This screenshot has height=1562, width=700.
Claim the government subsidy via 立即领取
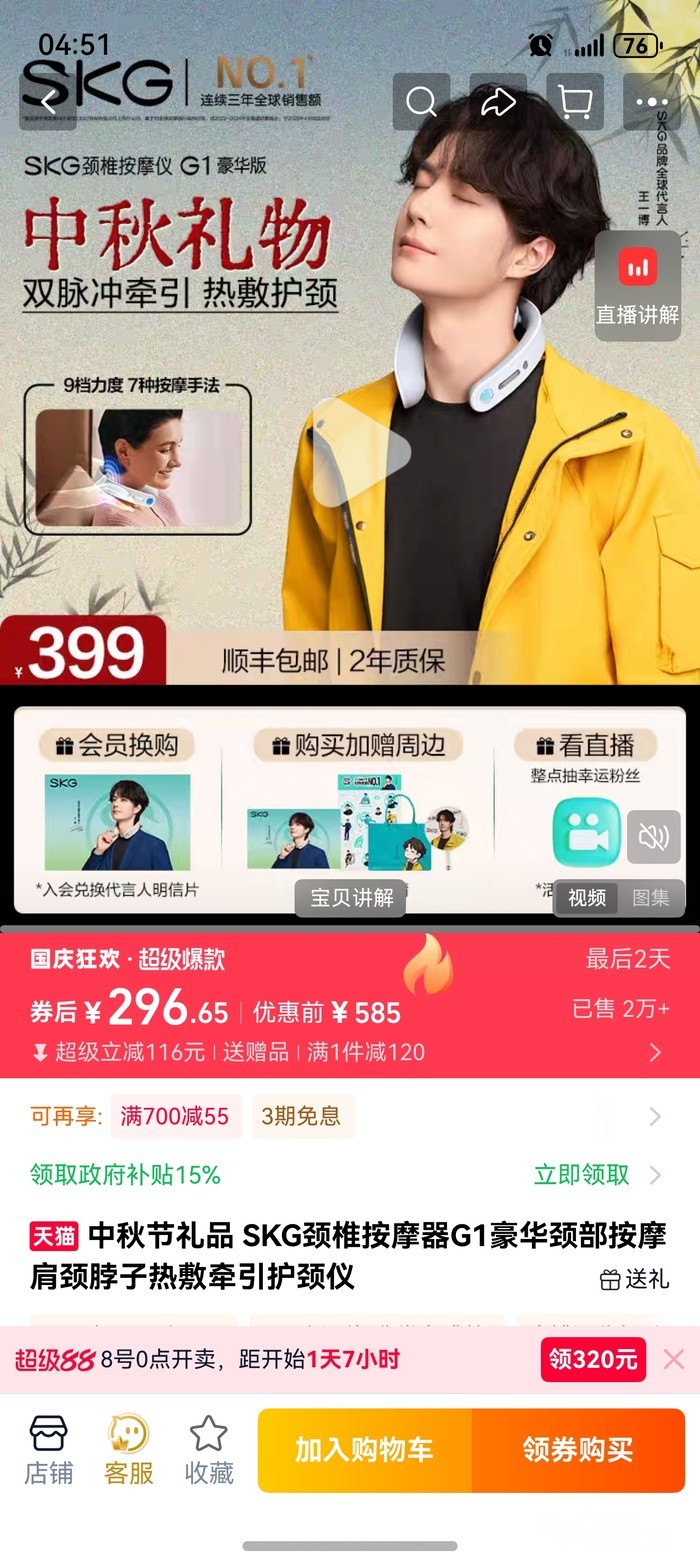click(x=582, y=1174)
